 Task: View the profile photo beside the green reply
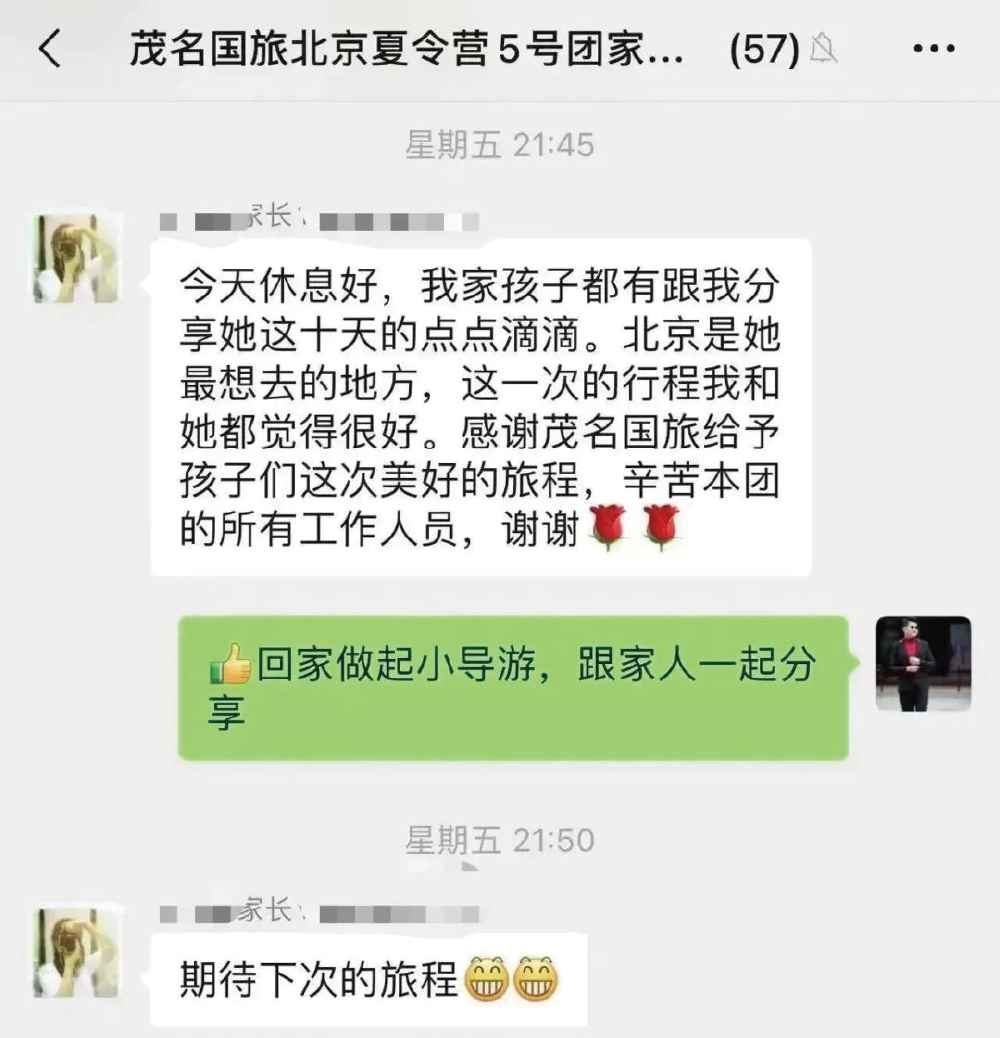click(x=923, y=664)
